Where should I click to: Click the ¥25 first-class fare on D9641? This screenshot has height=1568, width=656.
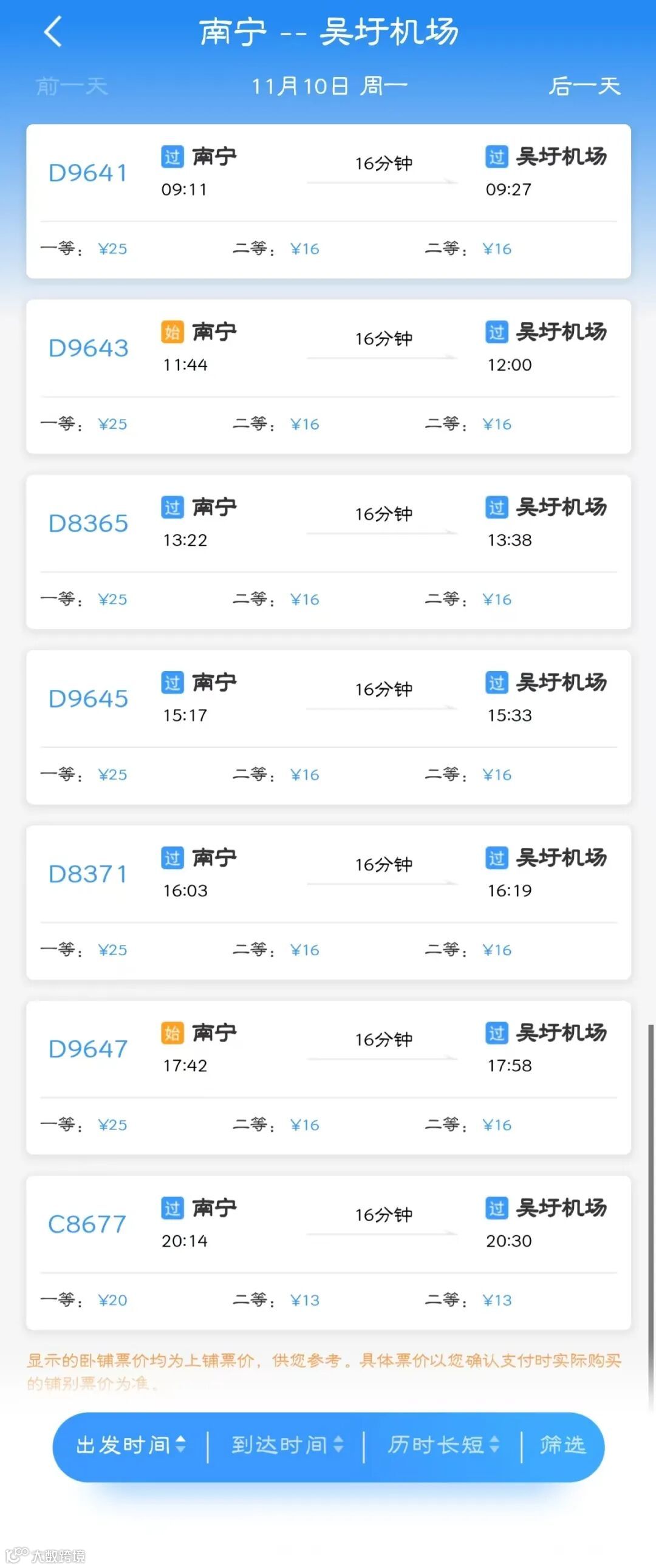point(113,248)
